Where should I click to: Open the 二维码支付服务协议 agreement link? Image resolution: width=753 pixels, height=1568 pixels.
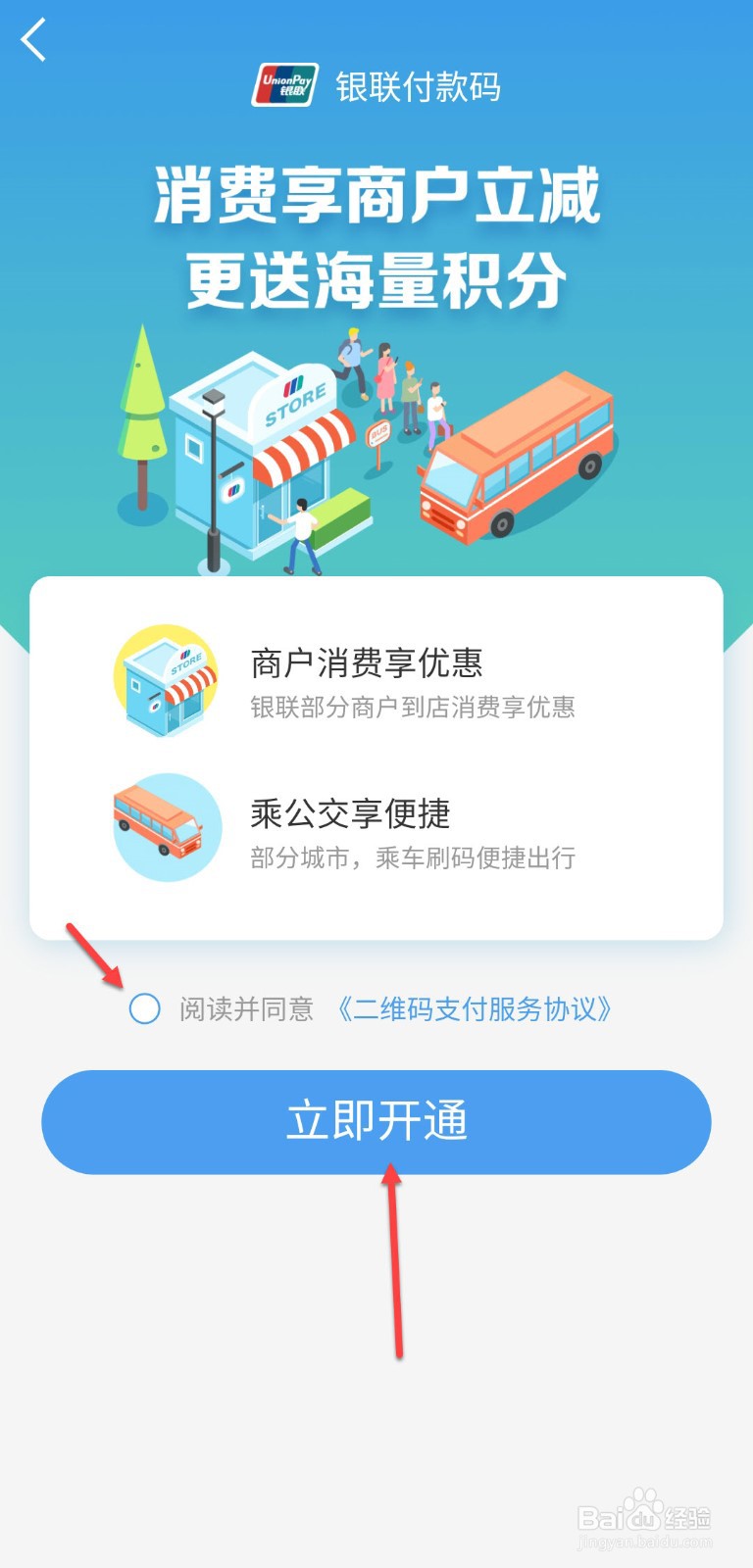pyautogui.click(x=476, y=1008)
